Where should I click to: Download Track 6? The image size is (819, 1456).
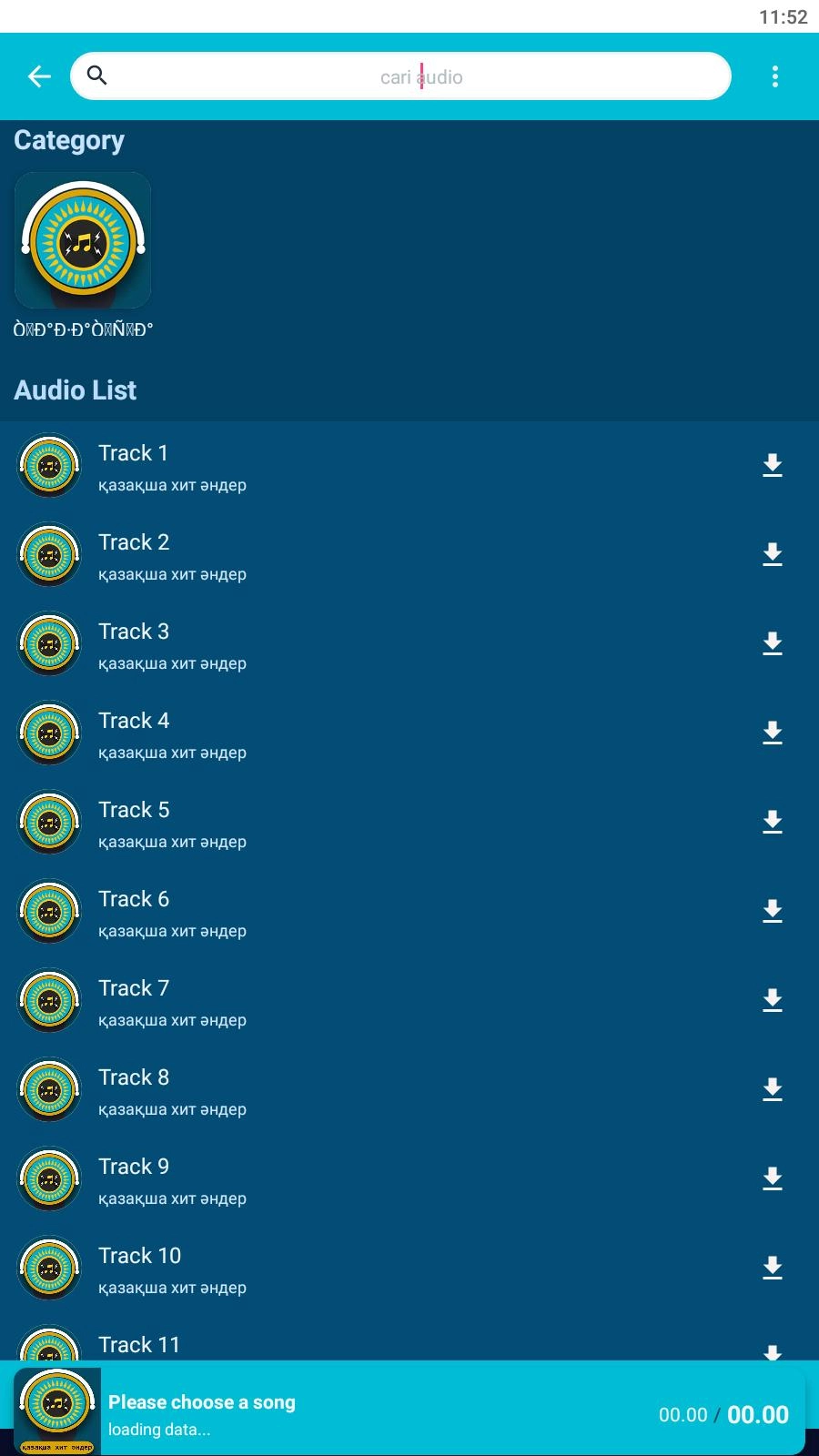772,911
